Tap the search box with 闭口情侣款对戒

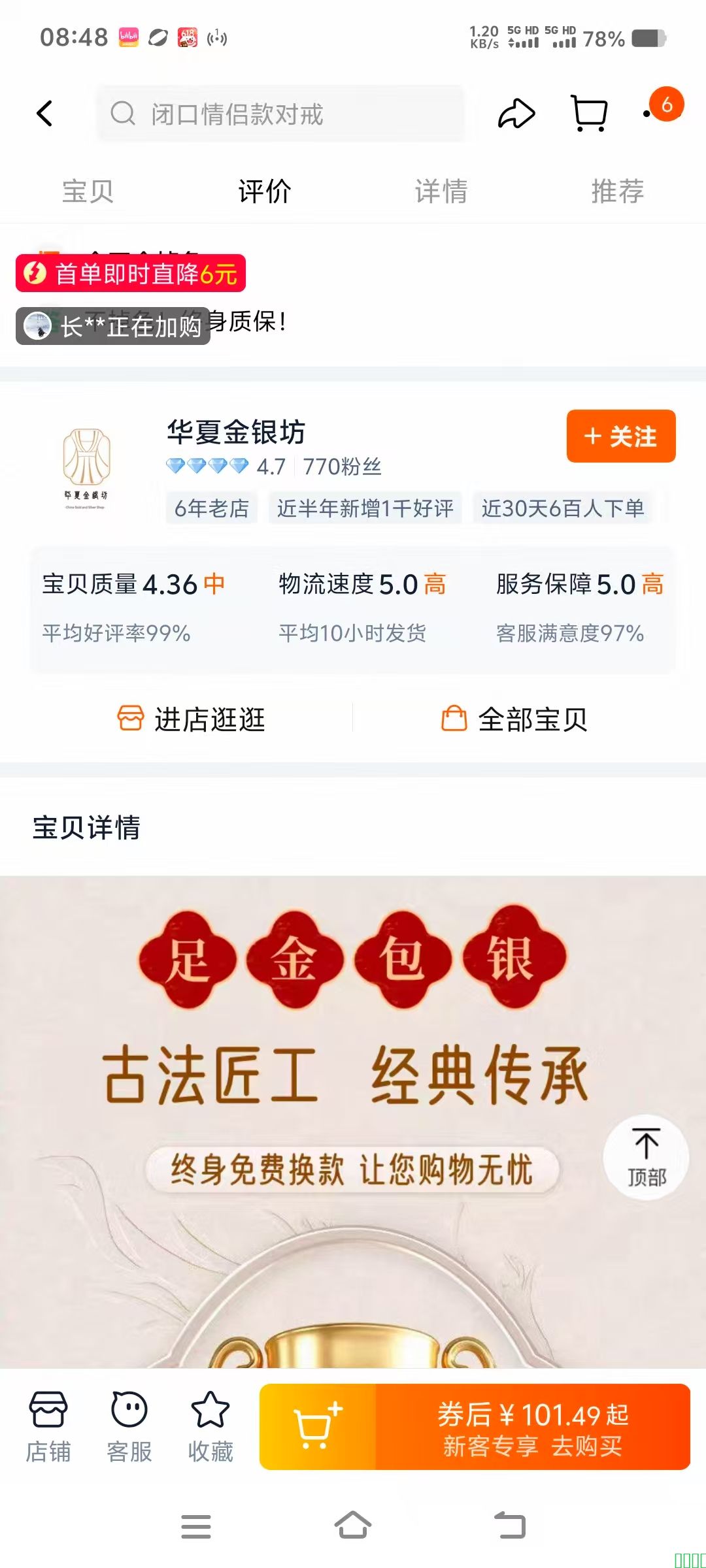281,114
